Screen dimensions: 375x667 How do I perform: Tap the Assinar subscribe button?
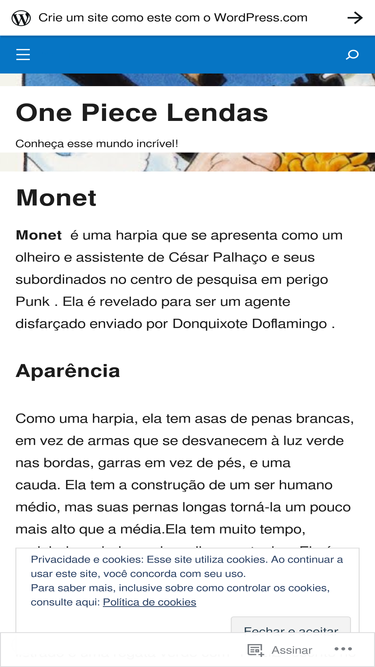coord(280,650)
